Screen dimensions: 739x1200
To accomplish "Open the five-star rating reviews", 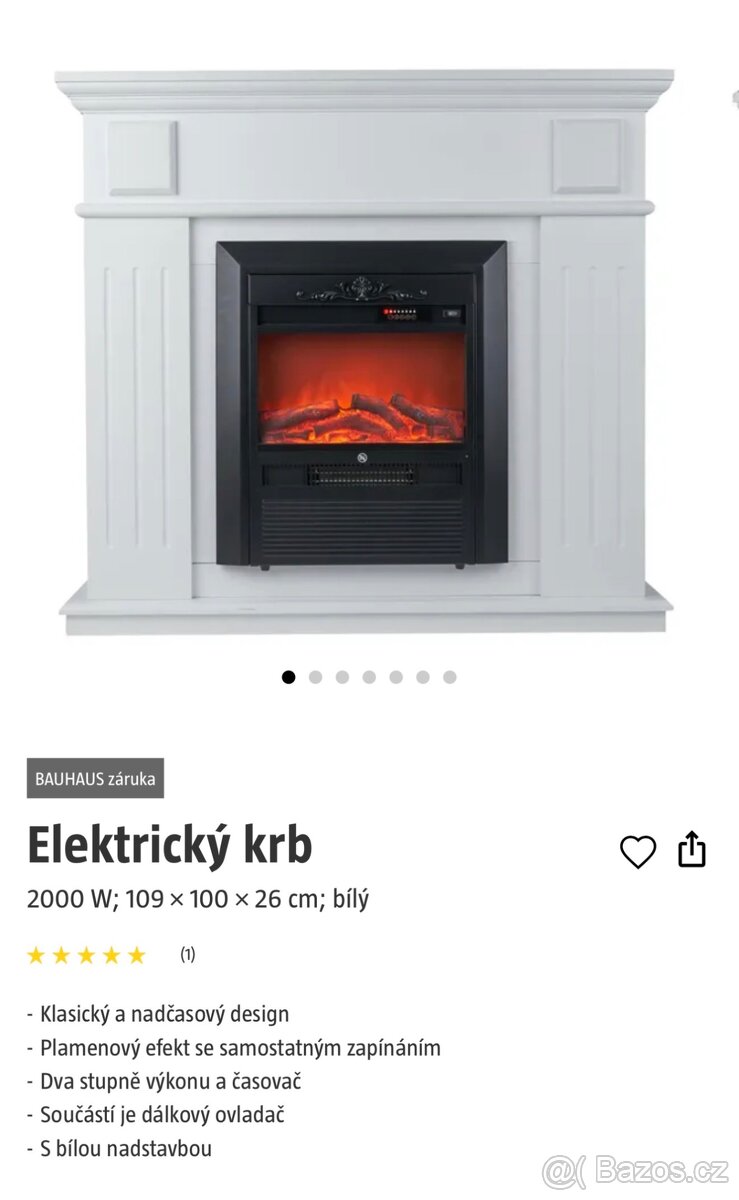I will pos(87,955).
